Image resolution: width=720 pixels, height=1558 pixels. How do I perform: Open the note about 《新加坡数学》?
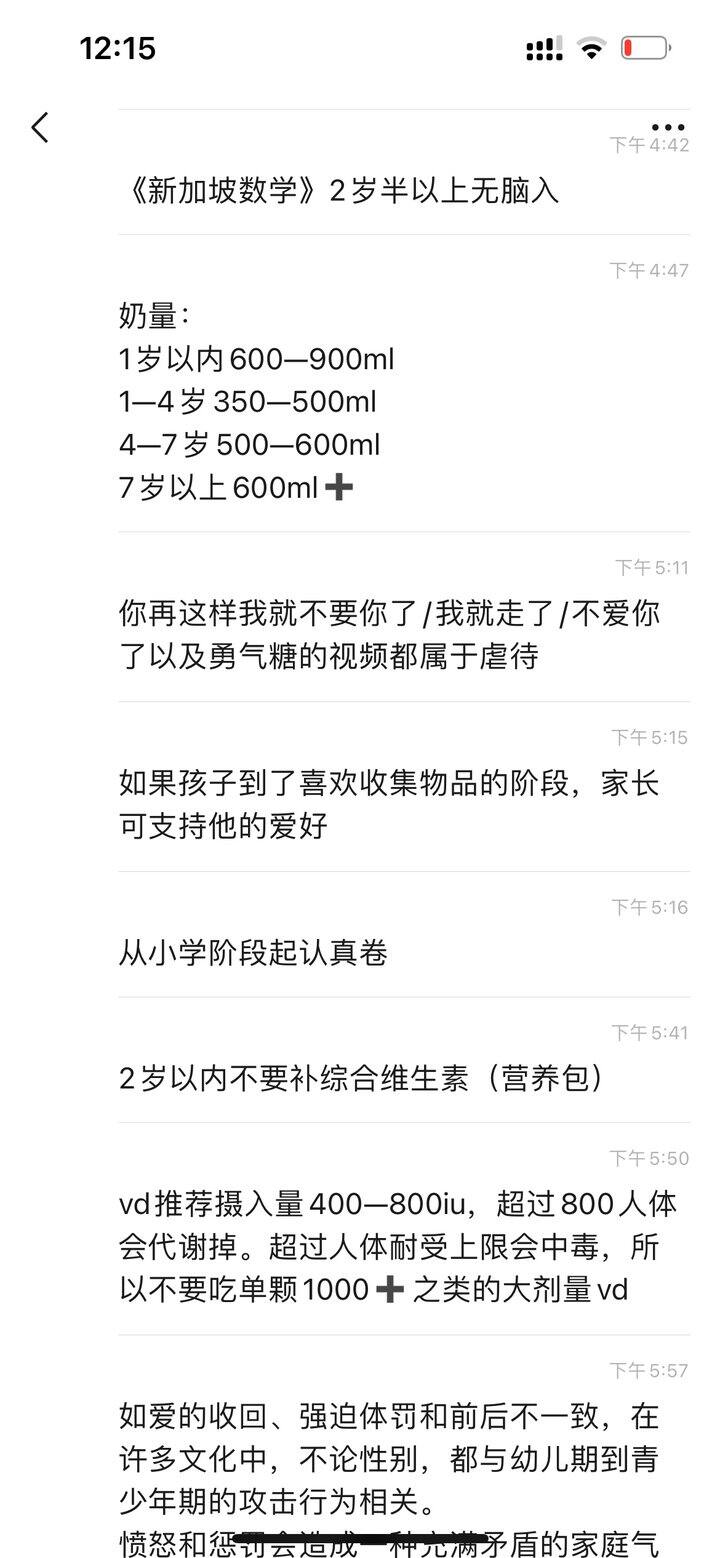tap(404, 172)
